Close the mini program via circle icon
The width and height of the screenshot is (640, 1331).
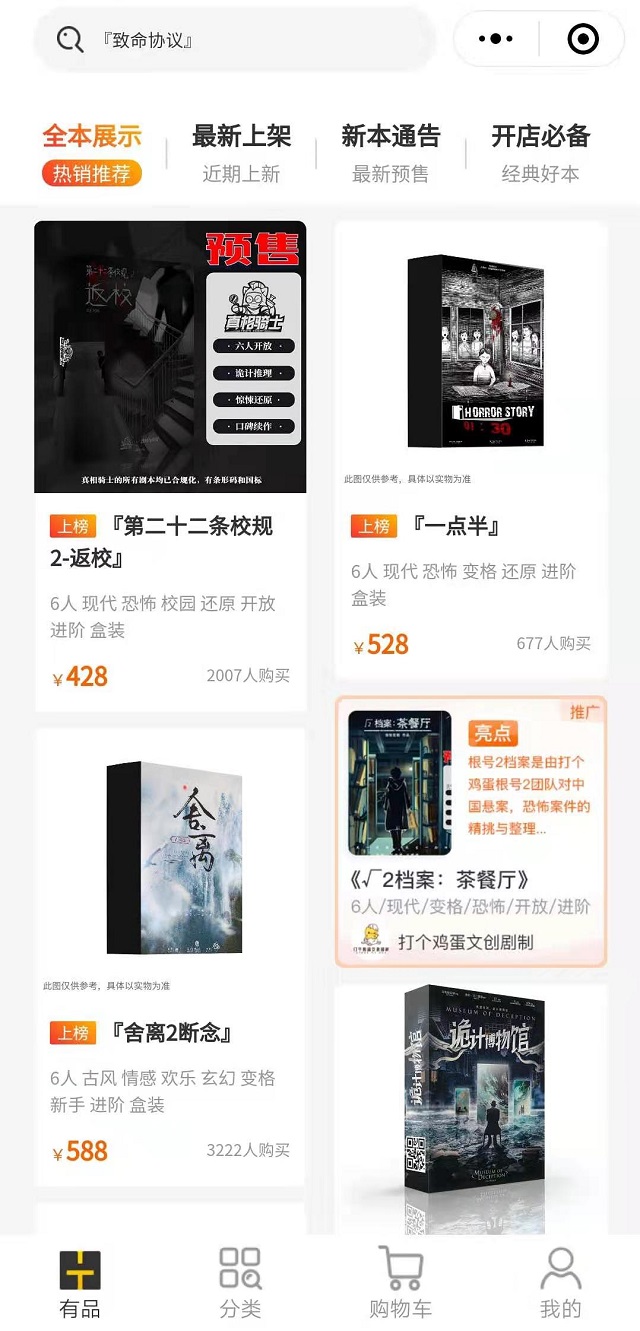coord(582,39)
